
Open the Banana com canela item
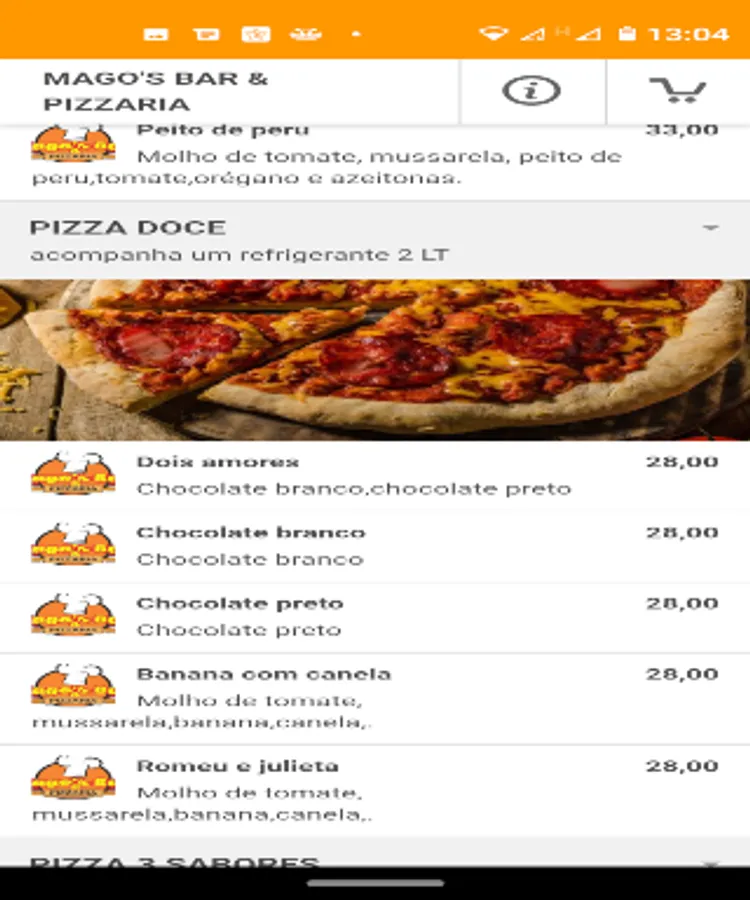375,698
